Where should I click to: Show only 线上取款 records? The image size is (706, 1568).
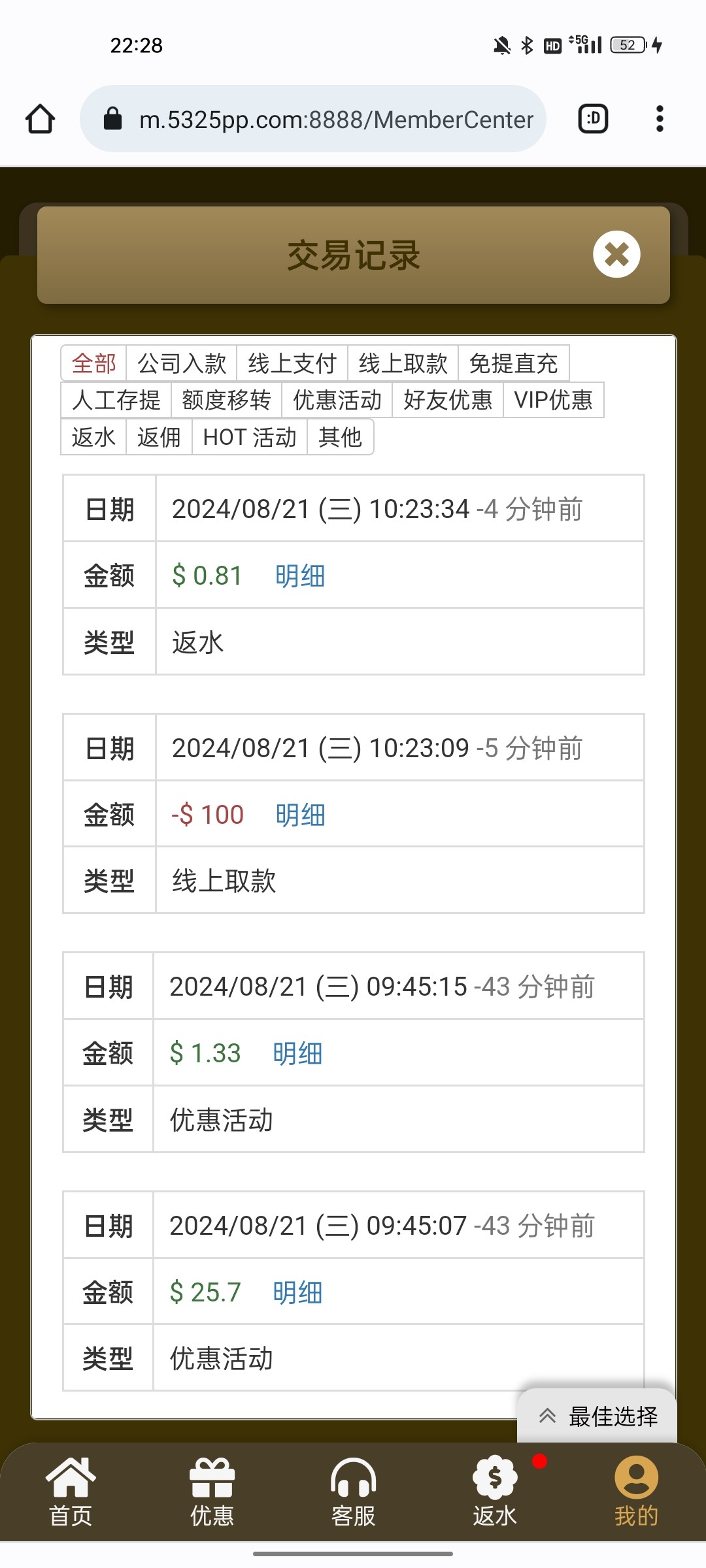pyautogui.click(x=403, y=363)
